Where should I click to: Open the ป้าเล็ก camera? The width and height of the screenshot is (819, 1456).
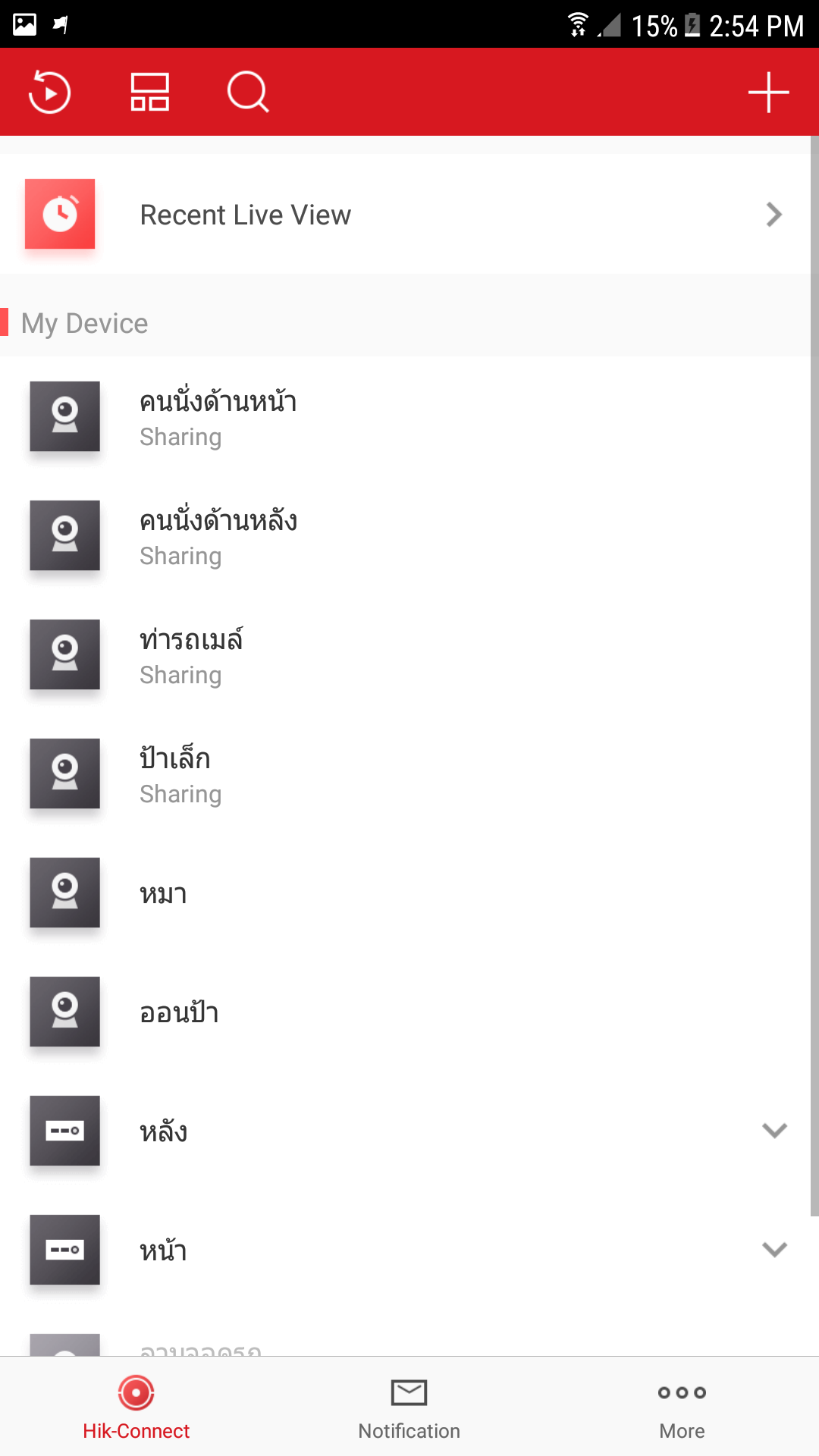(405, 773)
